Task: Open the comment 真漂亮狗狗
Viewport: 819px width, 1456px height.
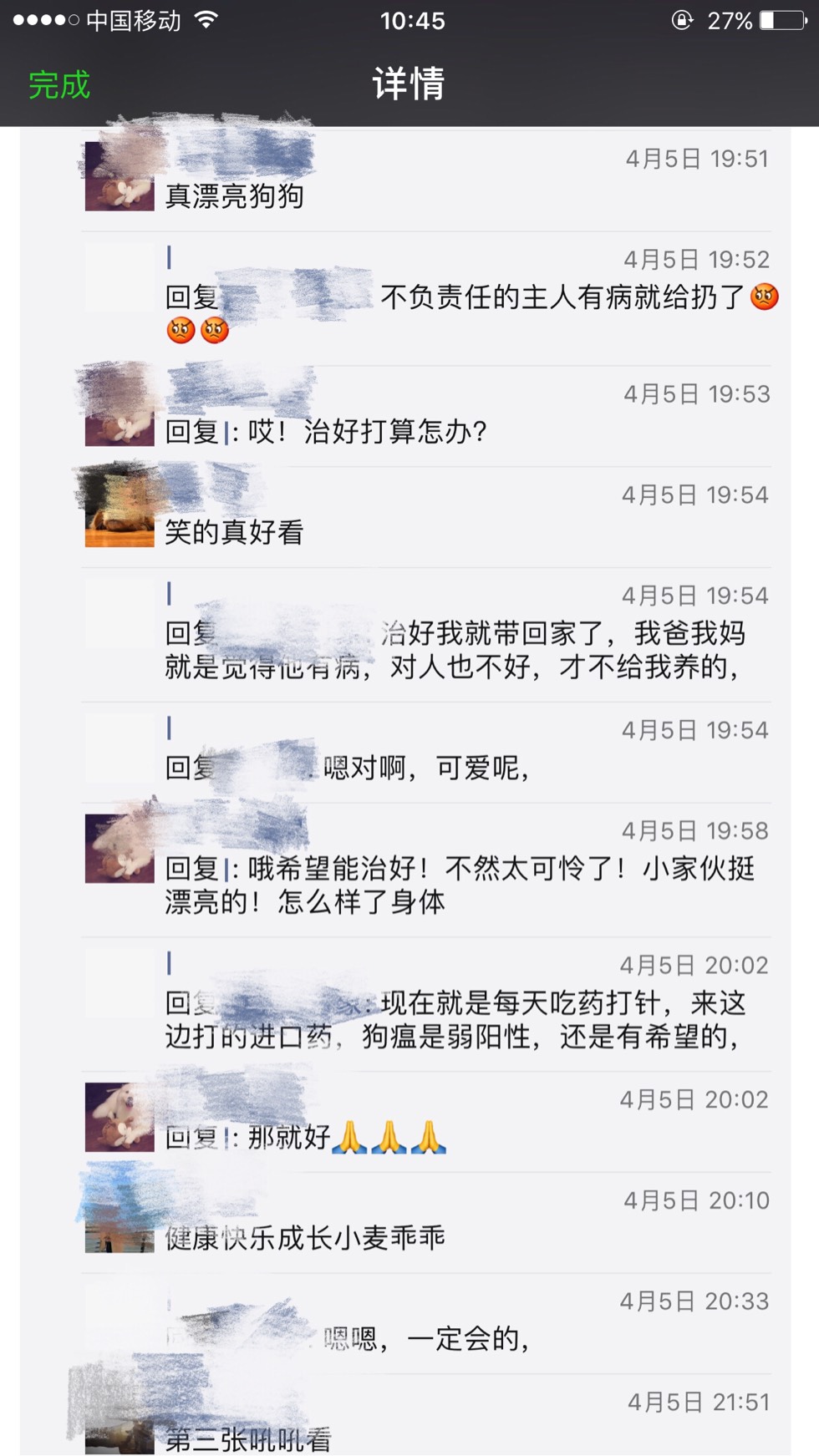Action: tap(234, 196)
